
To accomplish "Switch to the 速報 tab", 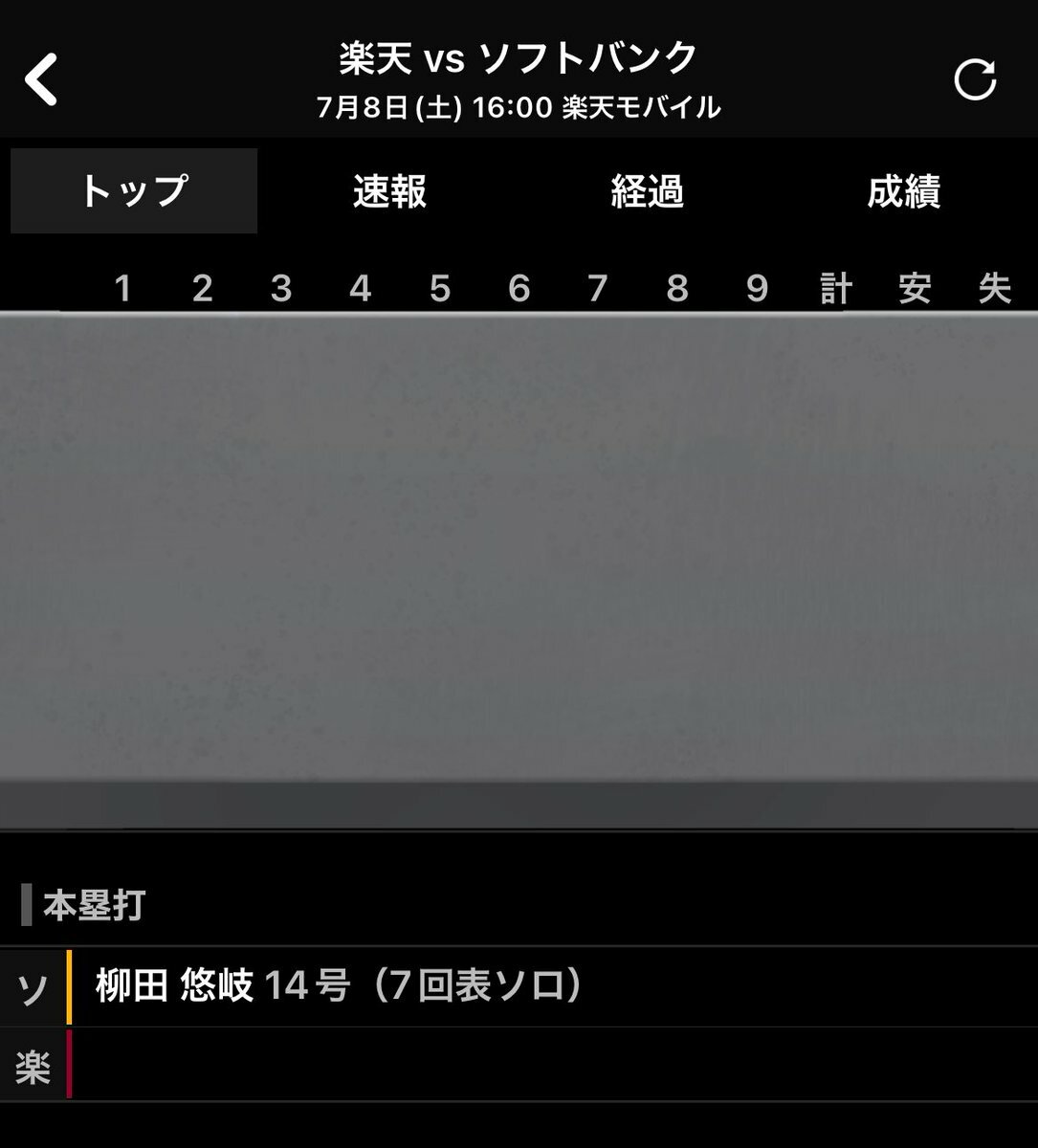I will (389, 191).
